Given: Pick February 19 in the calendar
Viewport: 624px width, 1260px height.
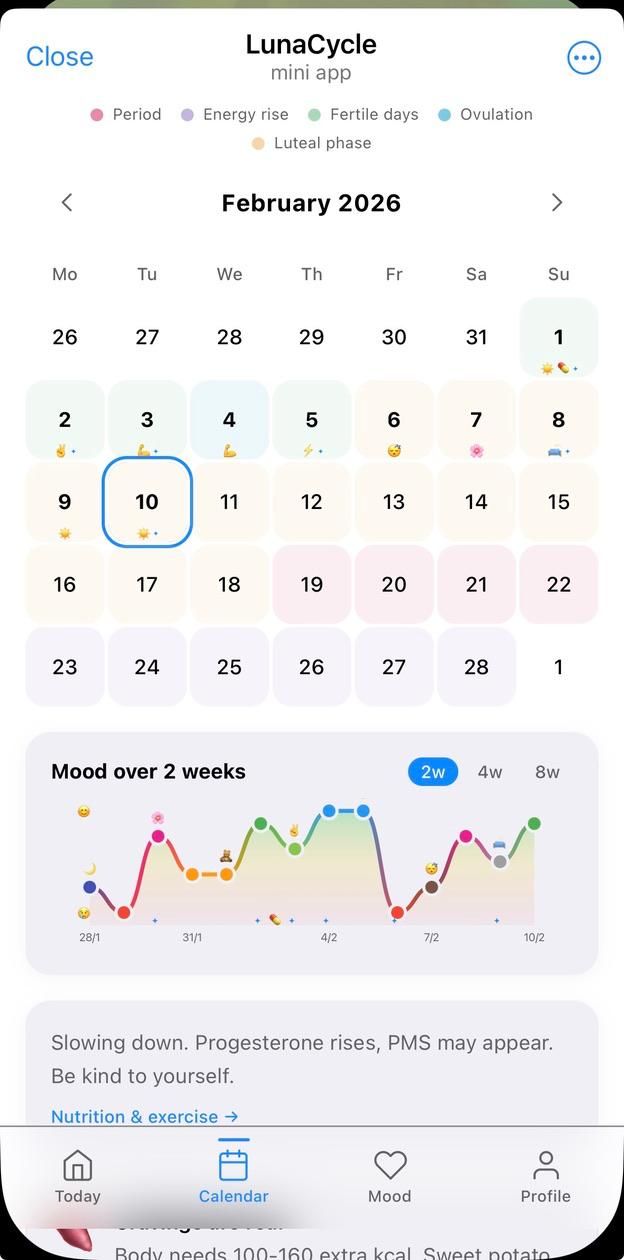Looking at the screenshot, I should click(312, 585).
